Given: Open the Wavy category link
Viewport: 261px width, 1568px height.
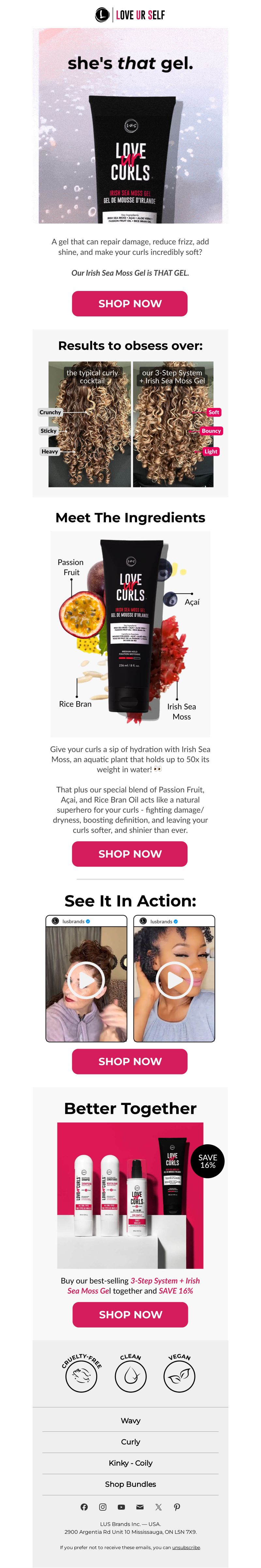Looking at the screenshot, I should pos(130,1420).
